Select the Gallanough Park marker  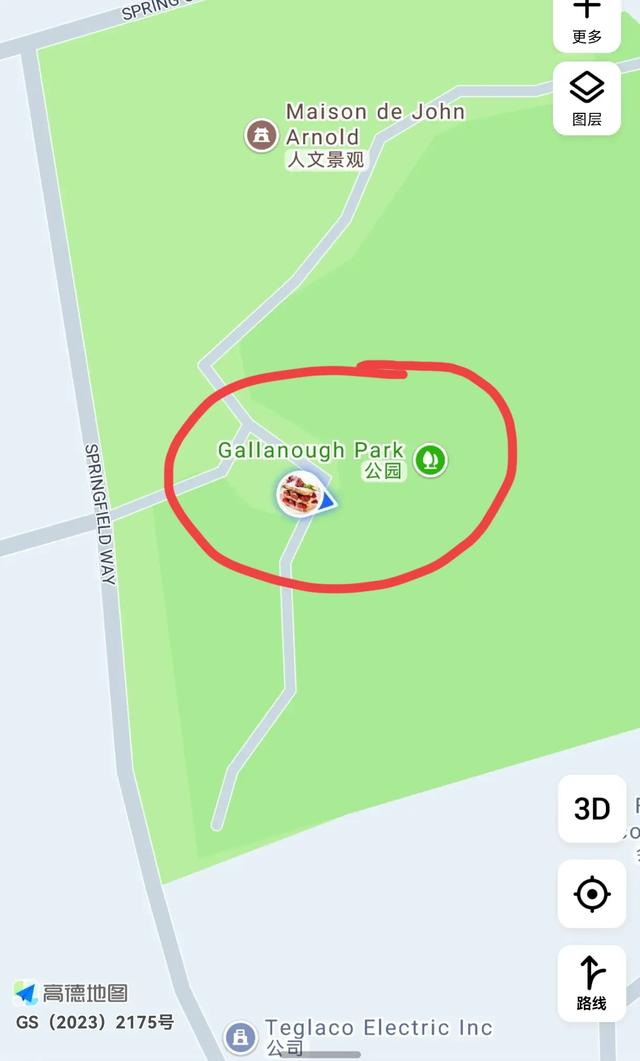tap(431, 460)
